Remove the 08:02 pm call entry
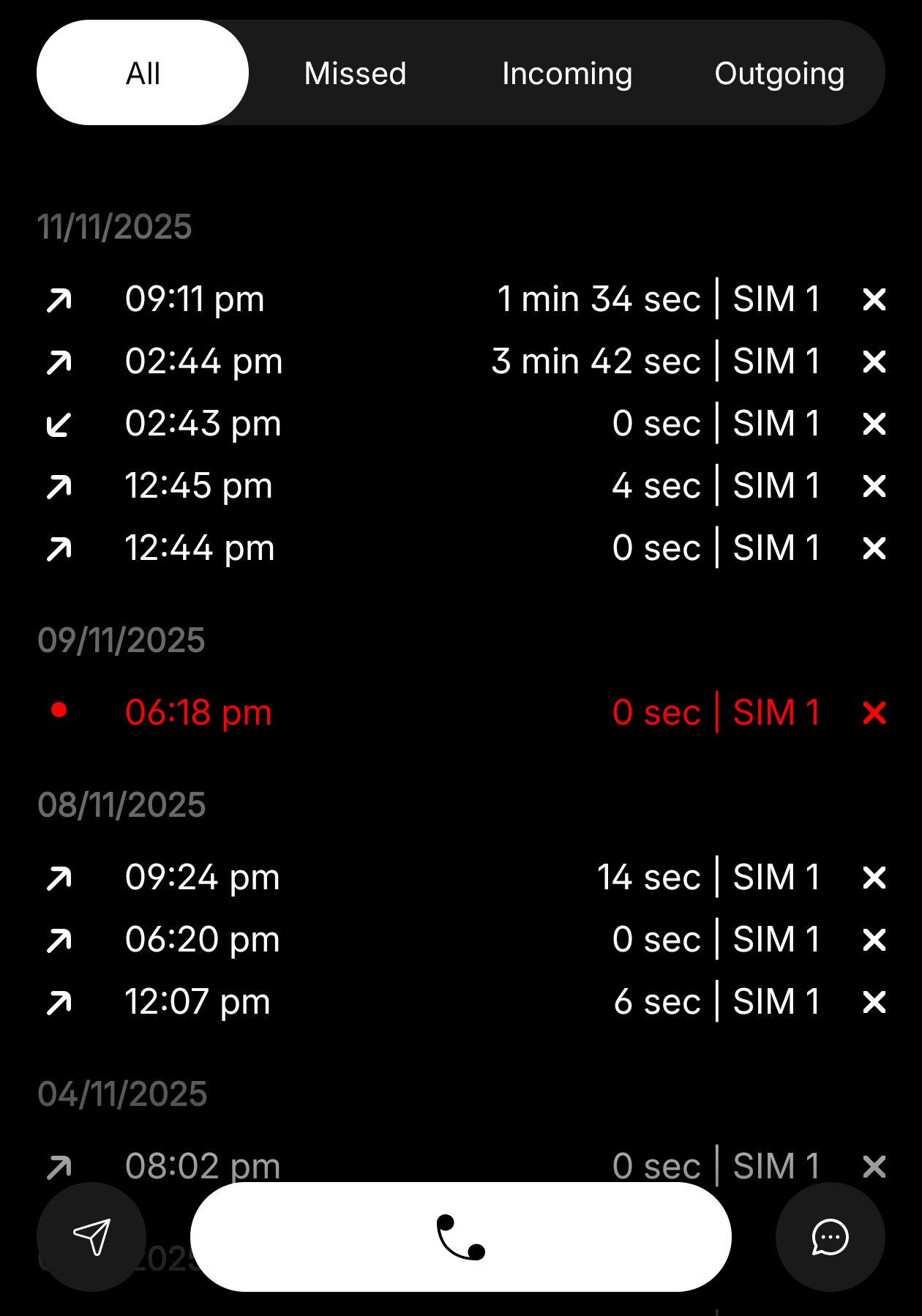922x1316 pixels. [874, 1166]
